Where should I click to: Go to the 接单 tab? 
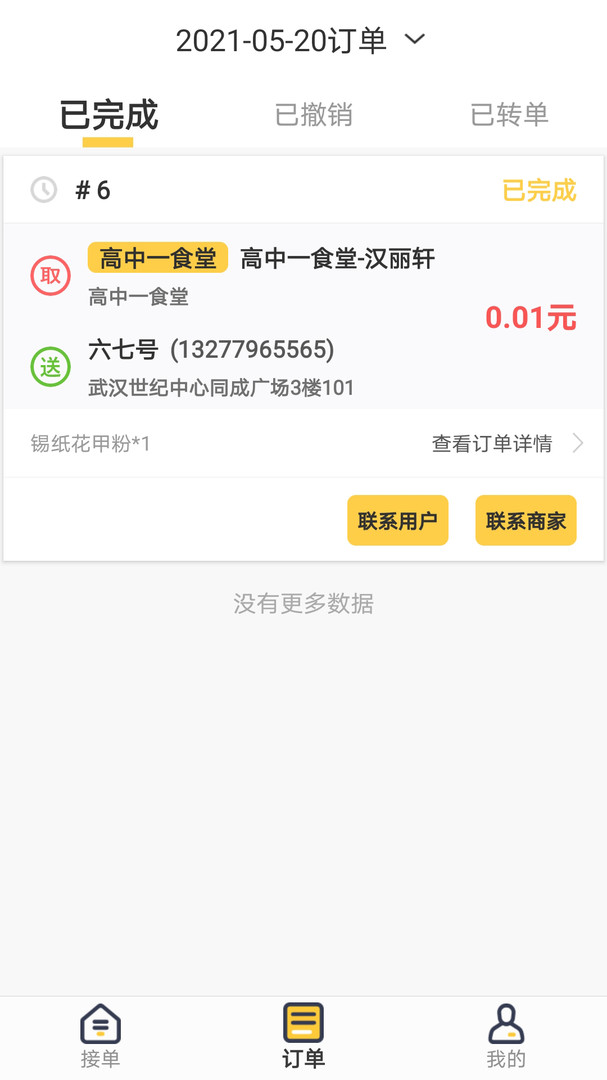(100, 1037)
